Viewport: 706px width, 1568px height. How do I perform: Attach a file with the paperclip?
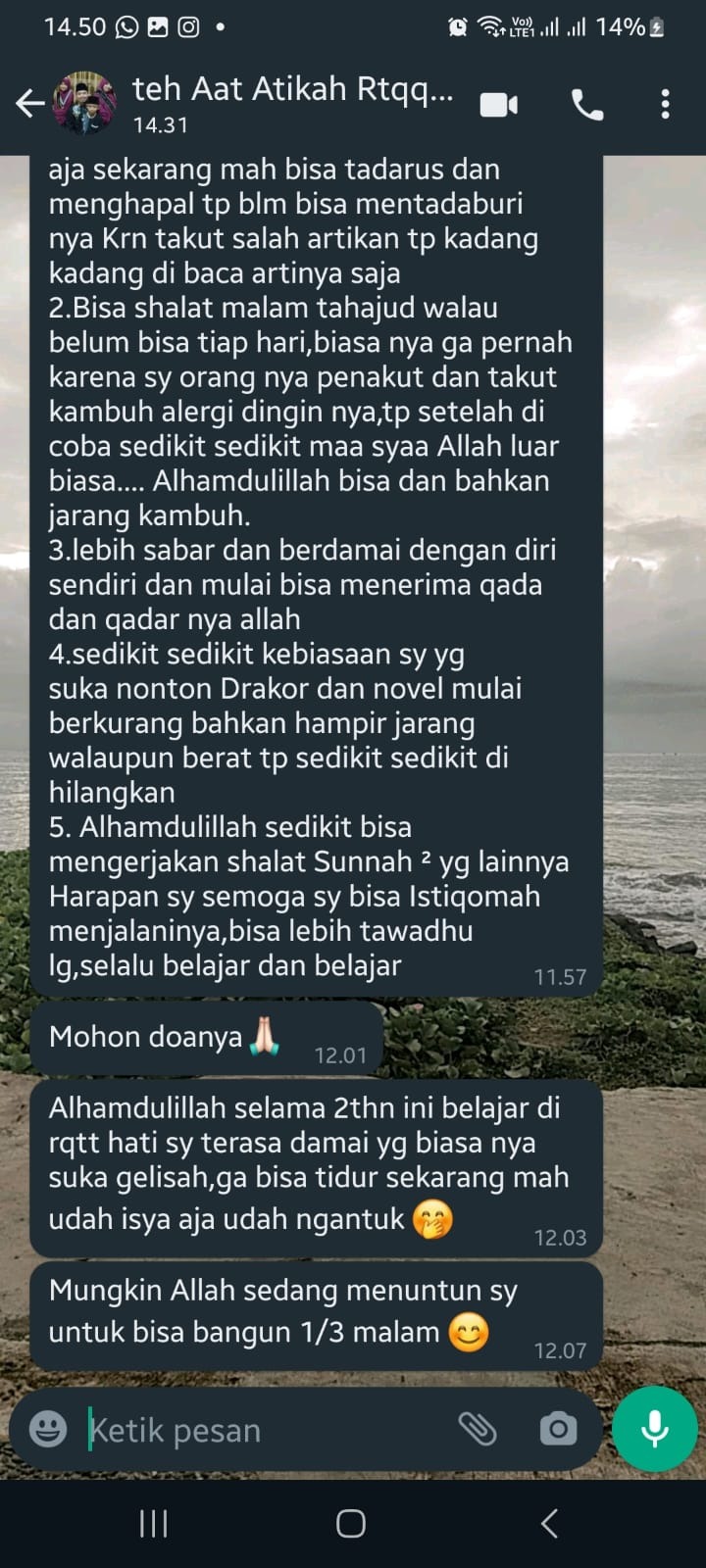(478, 1429)
